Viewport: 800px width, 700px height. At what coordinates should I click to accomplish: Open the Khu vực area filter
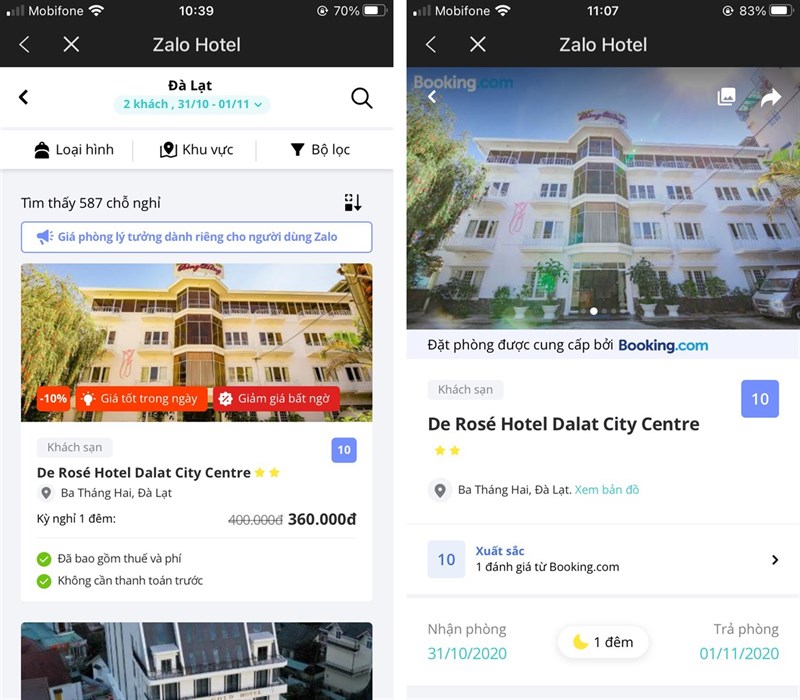196,150
